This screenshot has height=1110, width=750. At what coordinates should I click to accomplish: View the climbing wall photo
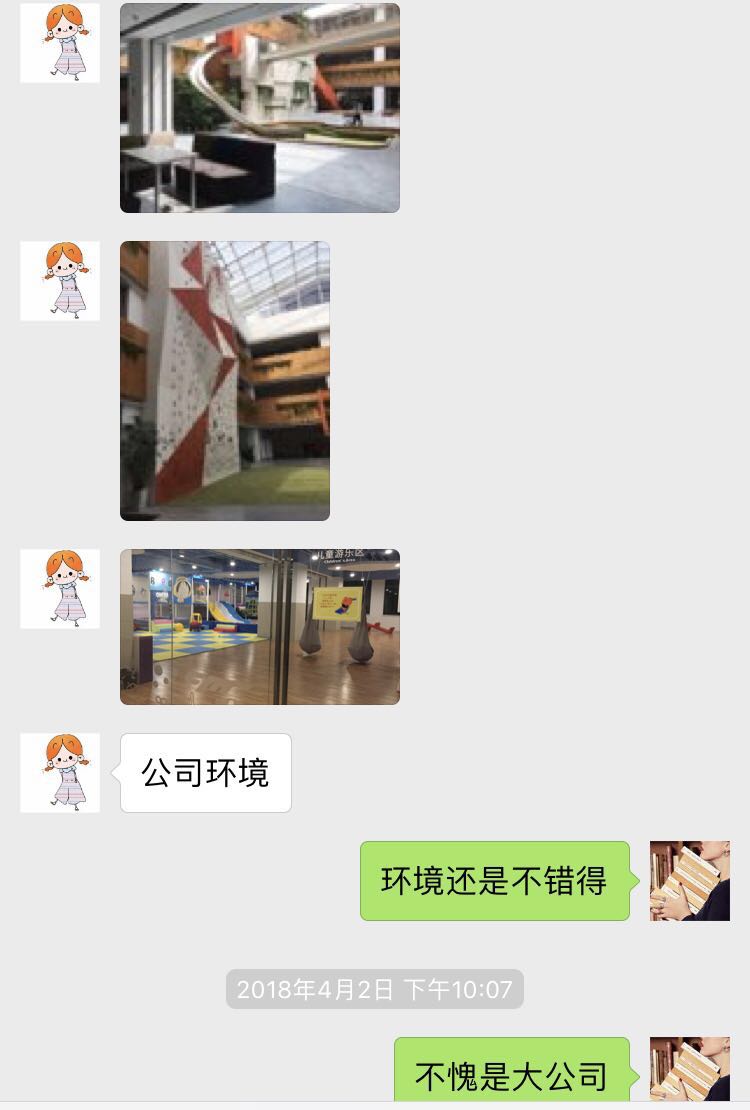(x=224, y=380)
